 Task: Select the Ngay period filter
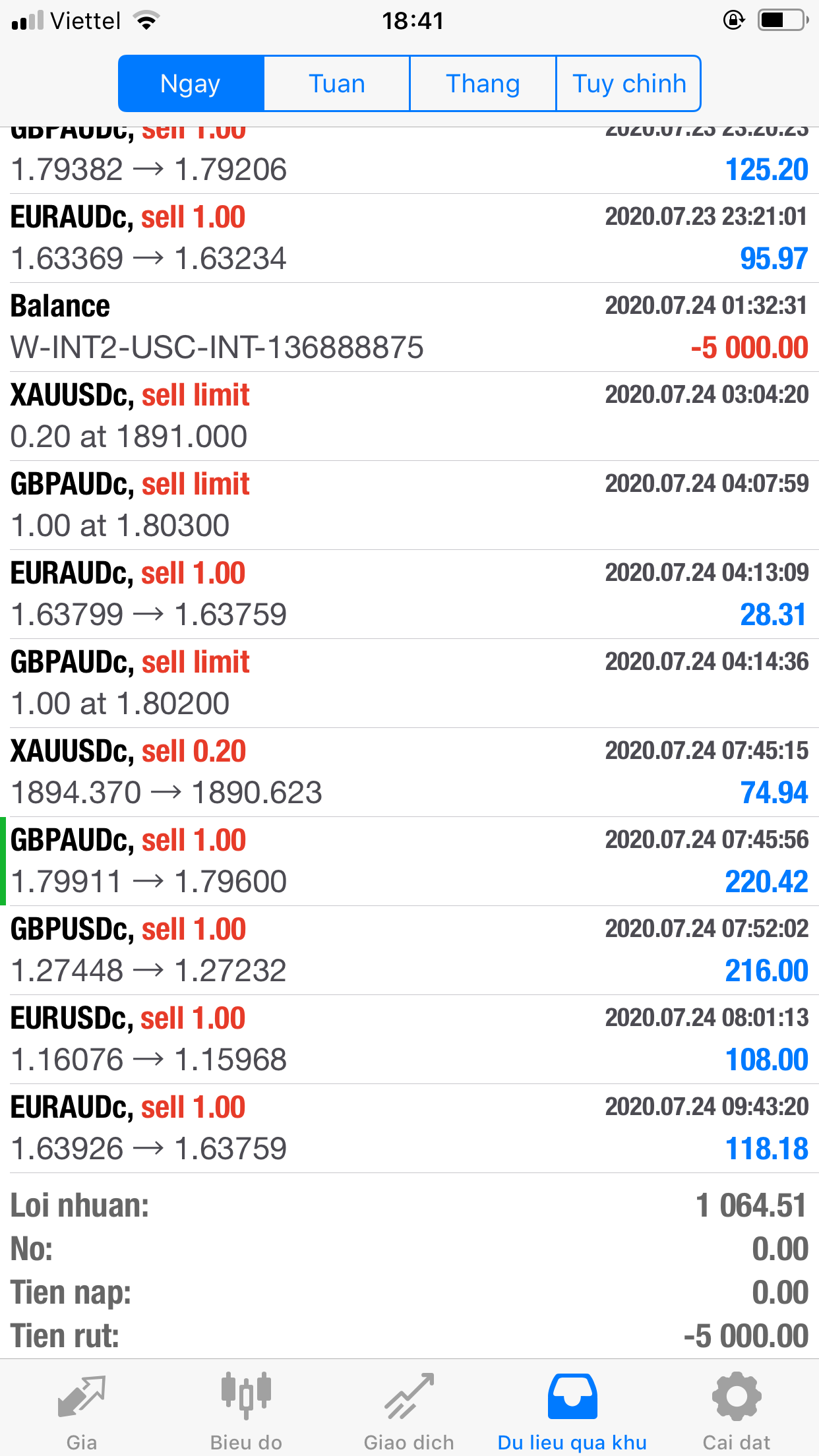tap(191, 84)
